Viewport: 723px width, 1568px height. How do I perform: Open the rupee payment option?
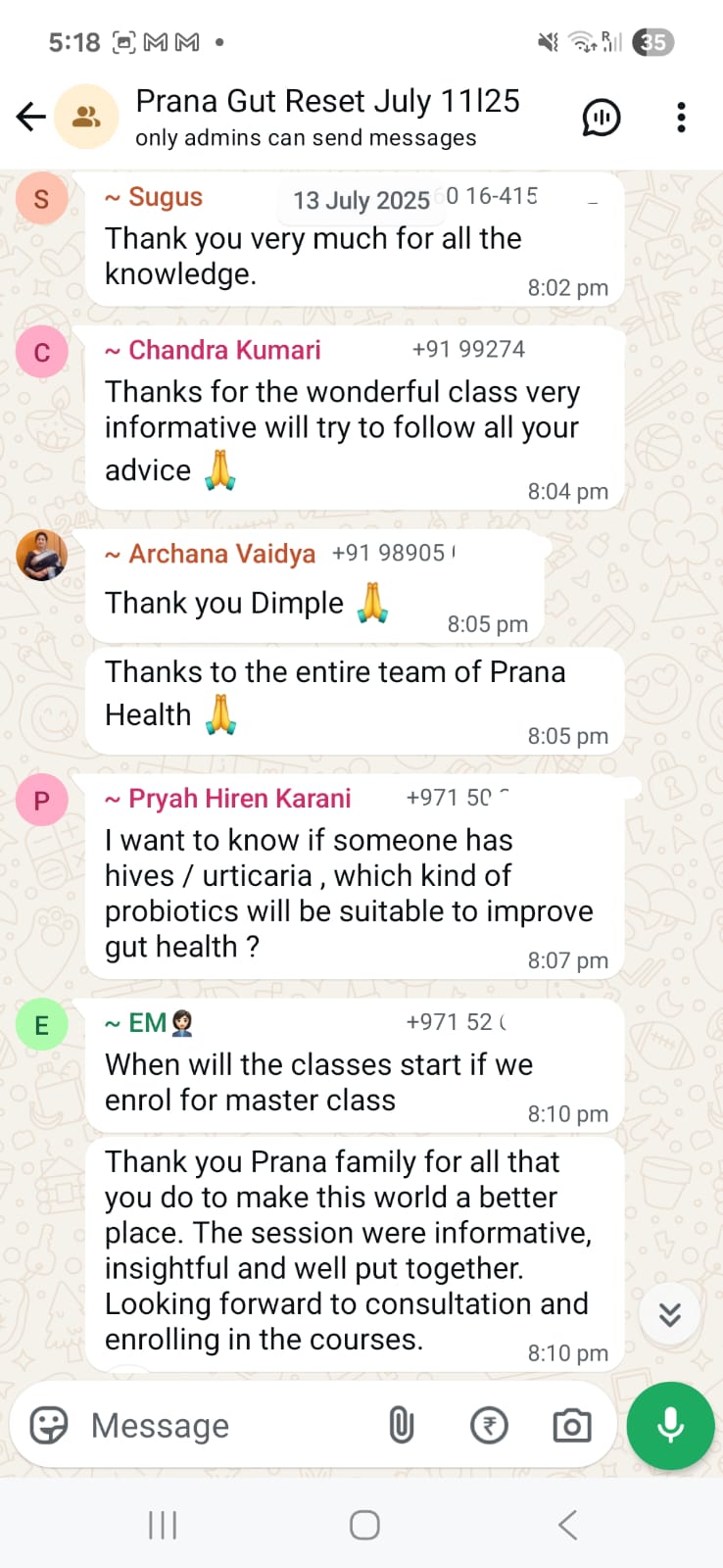click(x=489, y=1426)
